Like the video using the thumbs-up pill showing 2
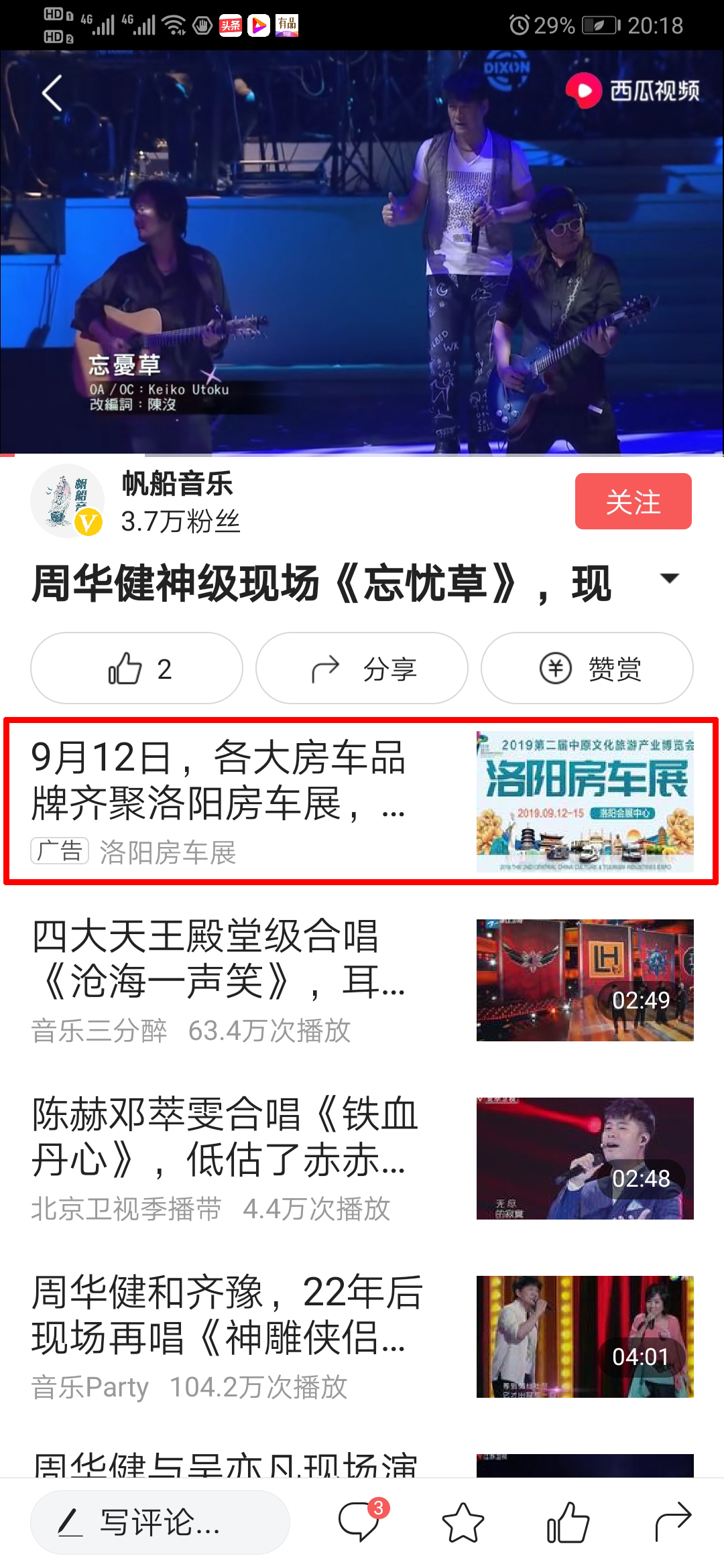Viewport: 724px width, 1568px height. pyautogui.click(x=137, y=668)
